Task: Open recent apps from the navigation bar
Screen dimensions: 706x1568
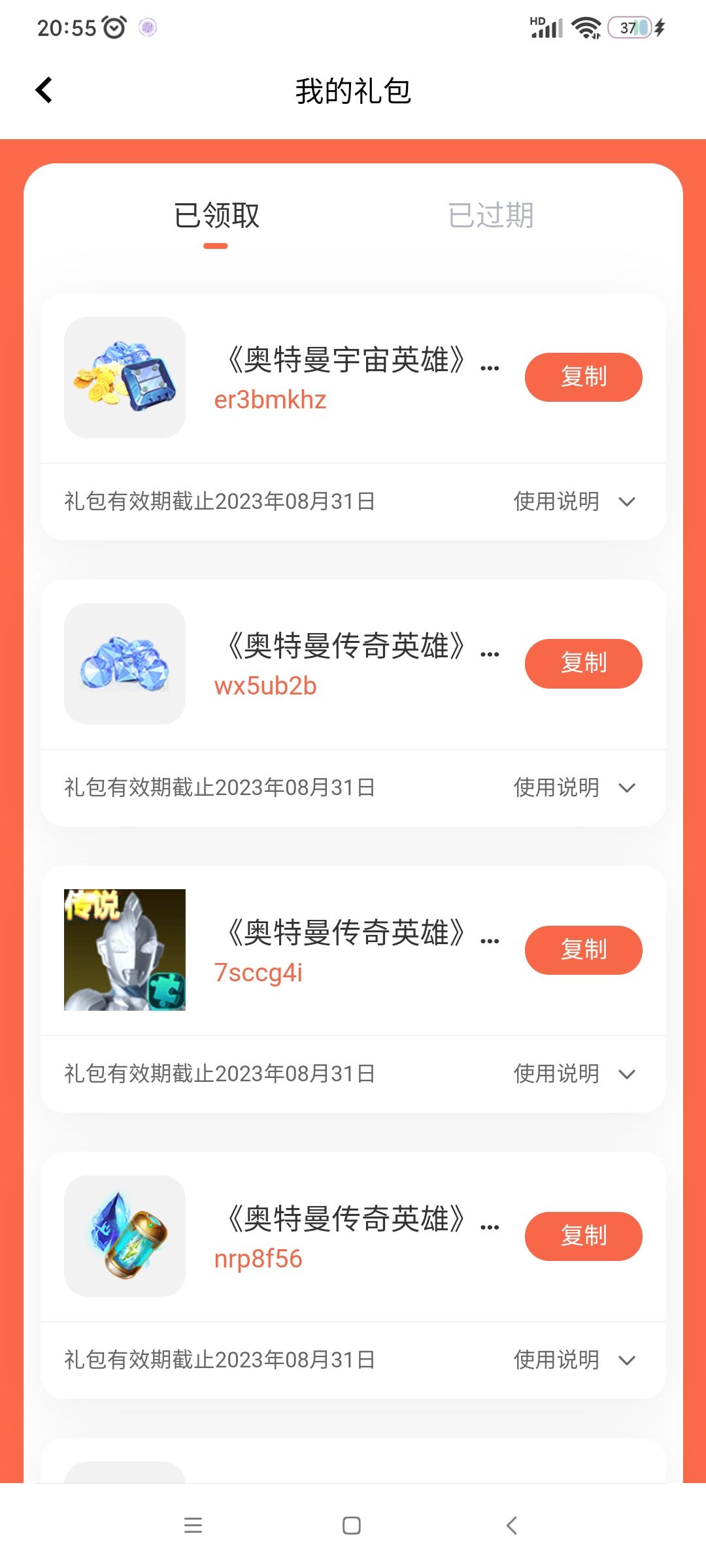Action: (x=193, y=1526)
